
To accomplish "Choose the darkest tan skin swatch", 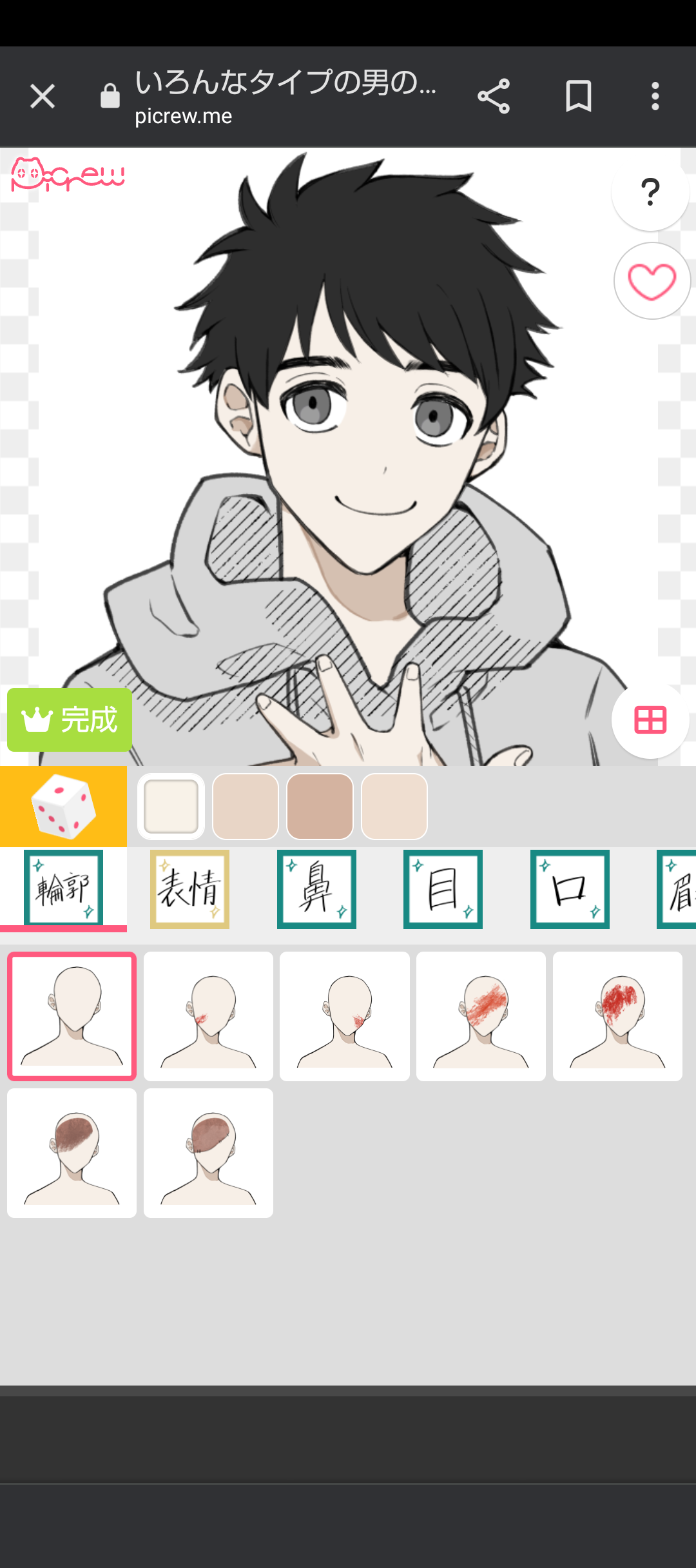I will coord(320,807).
